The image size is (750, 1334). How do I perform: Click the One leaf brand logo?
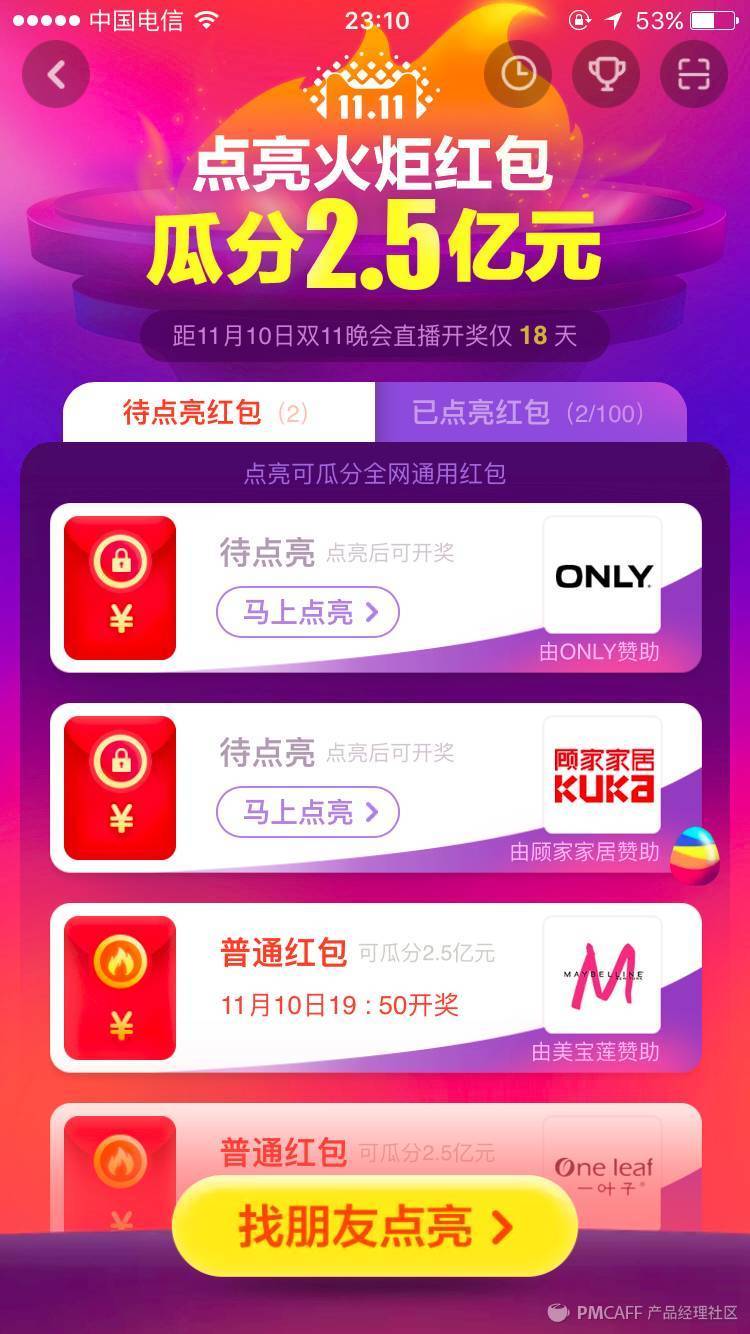[601, 1168]
